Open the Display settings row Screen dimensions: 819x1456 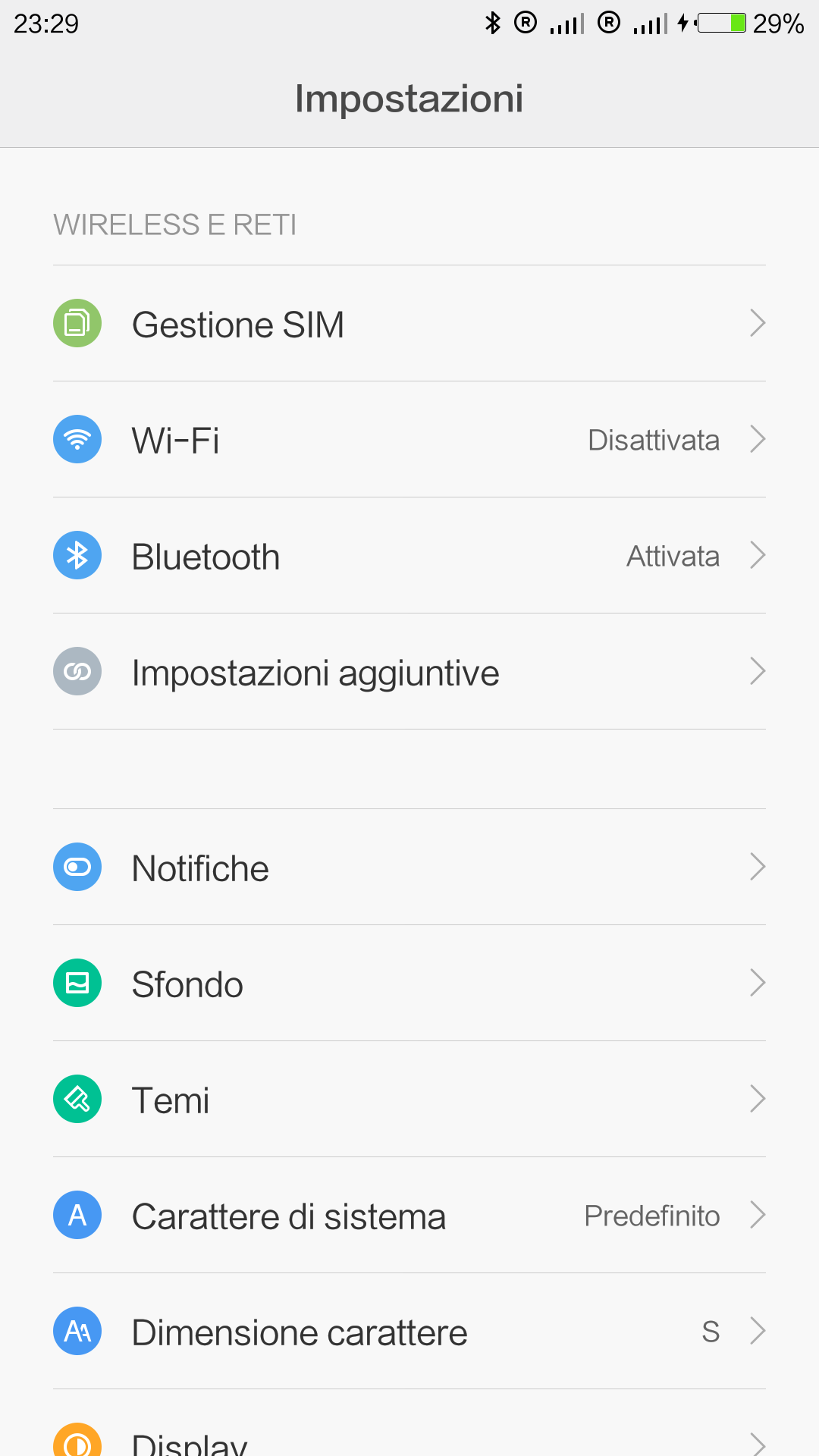coord(409,1423)
